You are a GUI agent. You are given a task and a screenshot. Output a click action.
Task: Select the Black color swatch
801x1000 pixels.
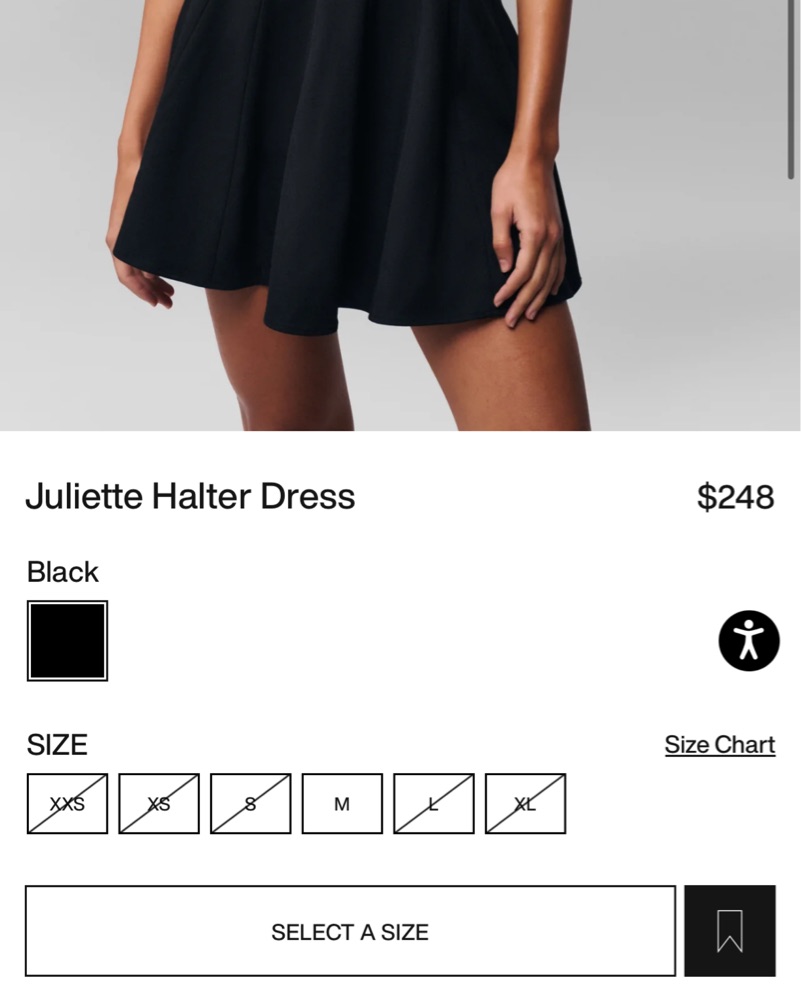(67, 641)
